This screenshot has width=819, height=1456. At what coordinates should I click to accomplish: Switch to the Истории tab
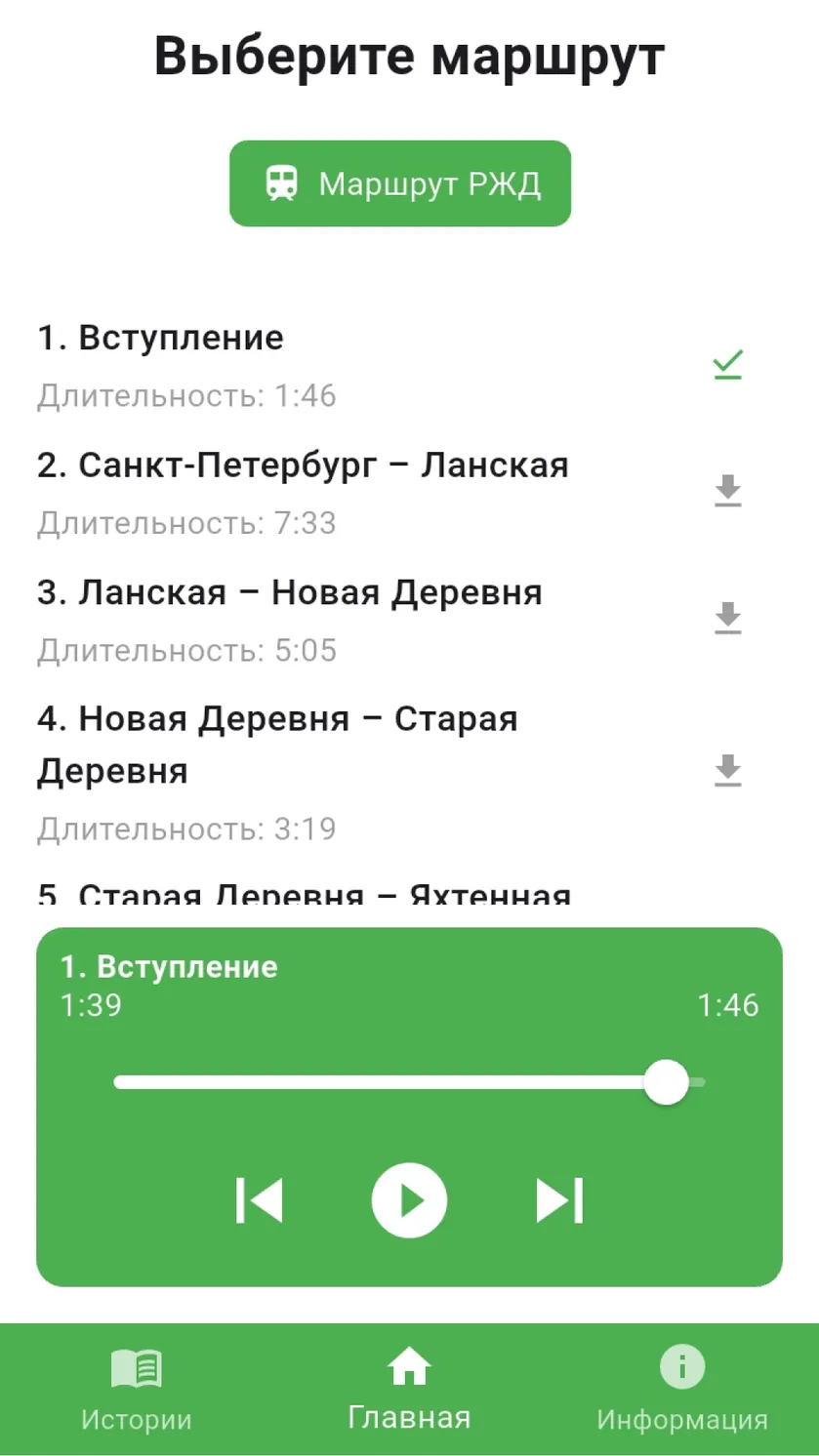pos(137,1390)
